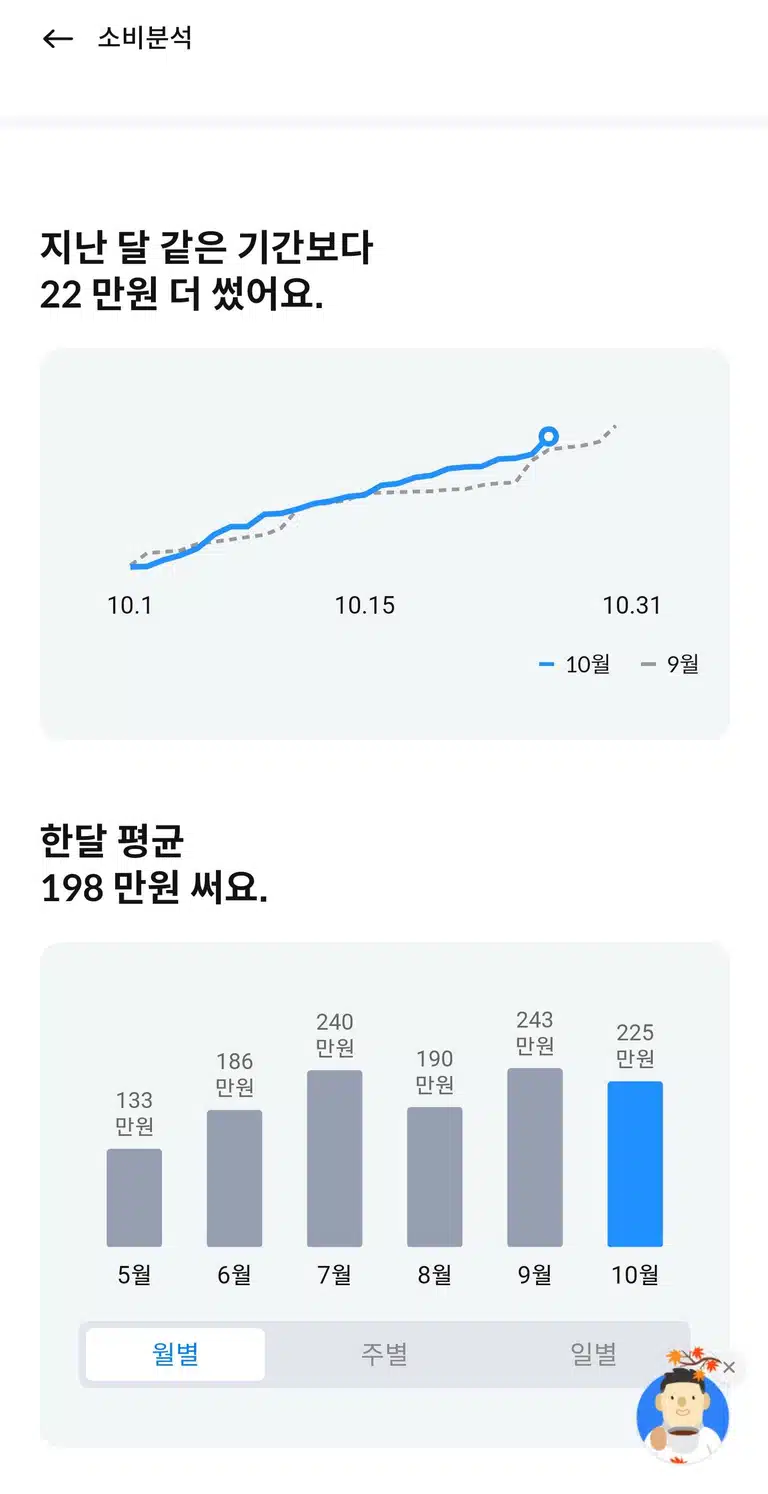
Task: Select the 10월 bar in chart
Action: pos(635,1164)
